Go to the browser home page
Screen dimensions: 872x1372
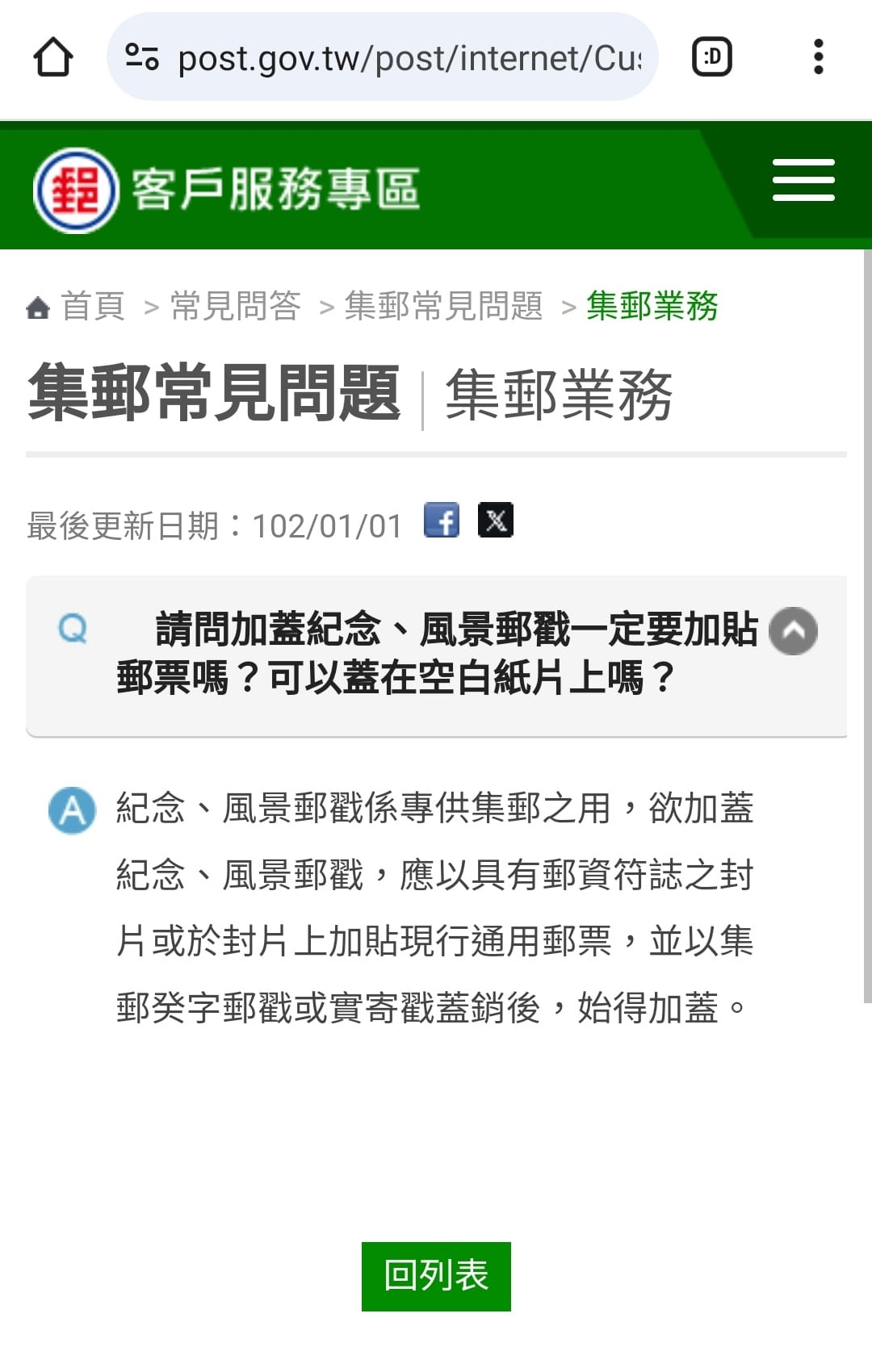coord(53,57)
